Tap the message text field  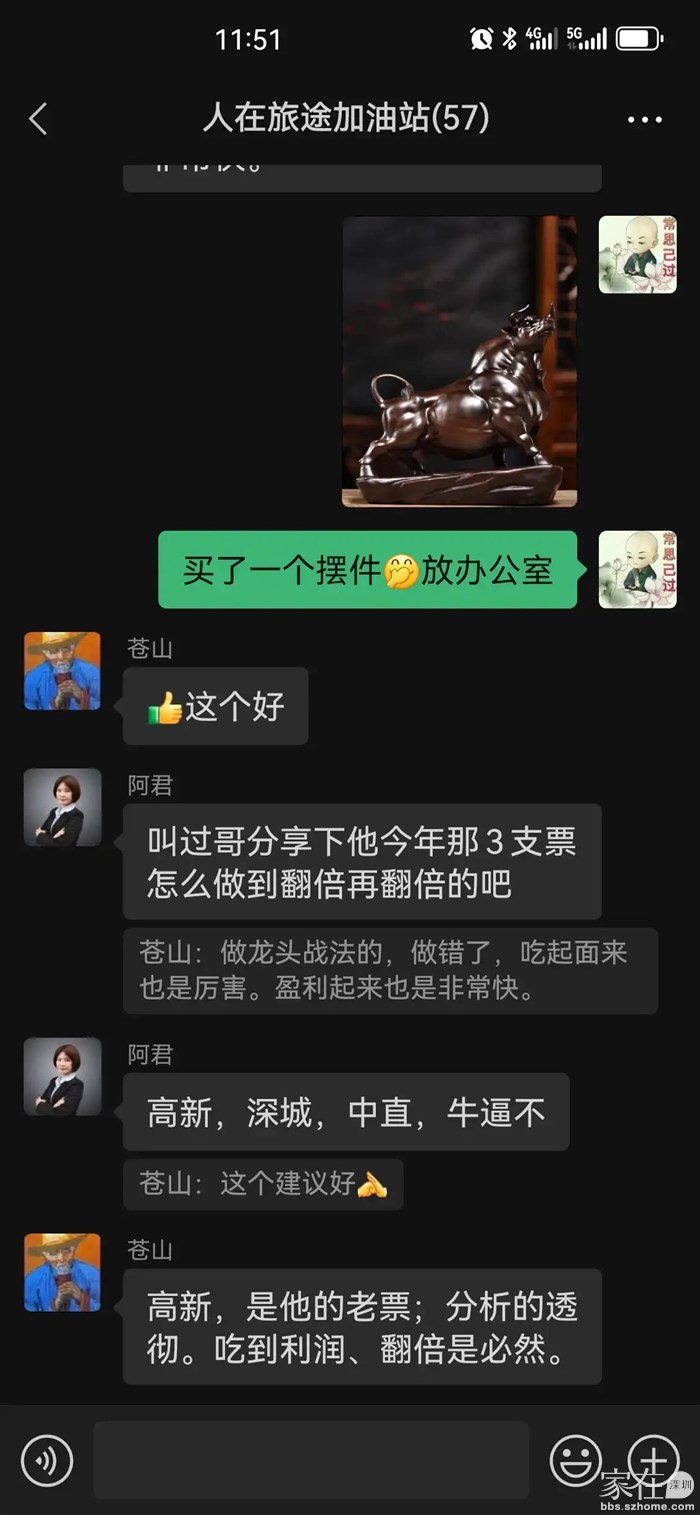tap(310, 1460)
